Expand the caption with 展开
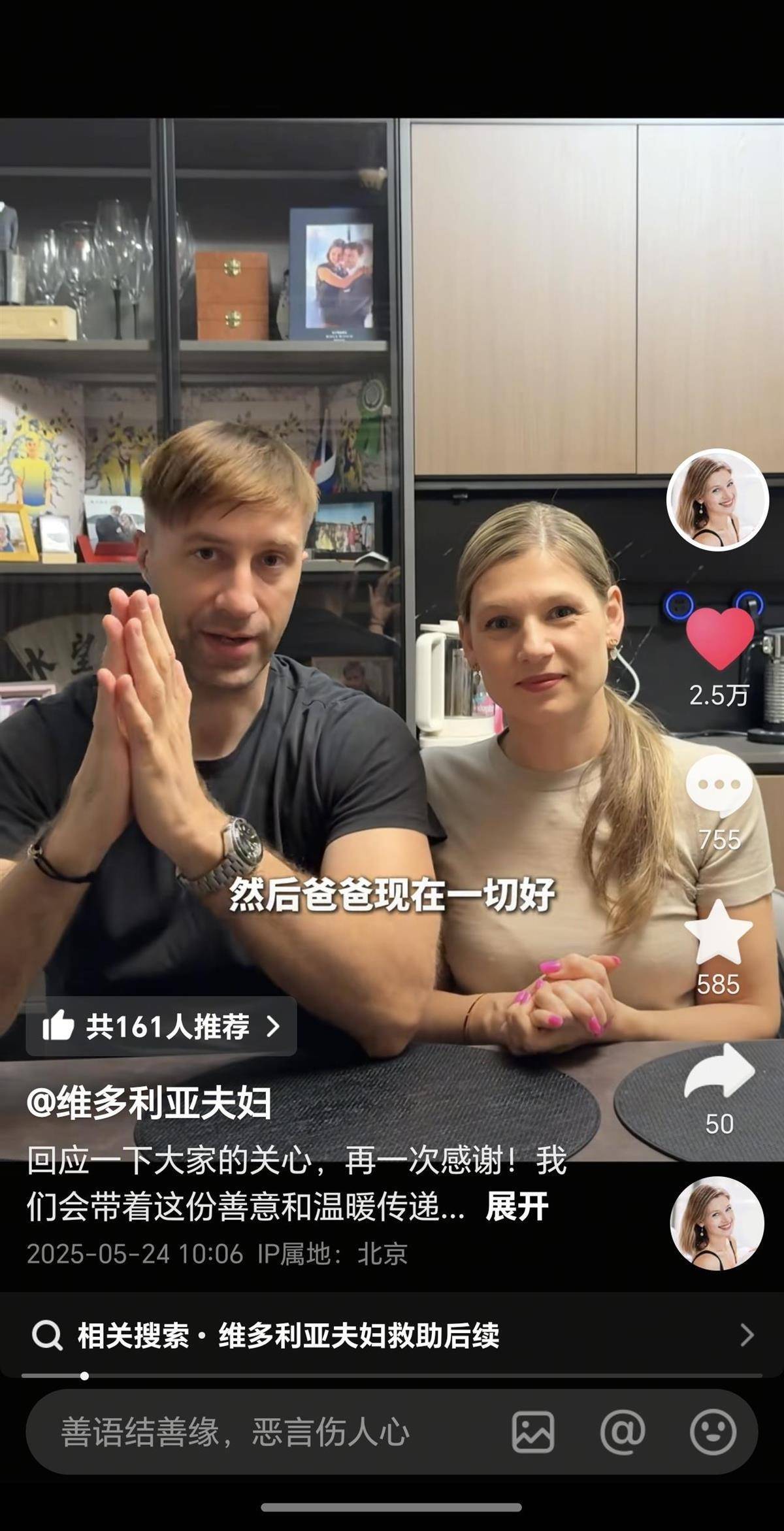 pos(517,1207)
